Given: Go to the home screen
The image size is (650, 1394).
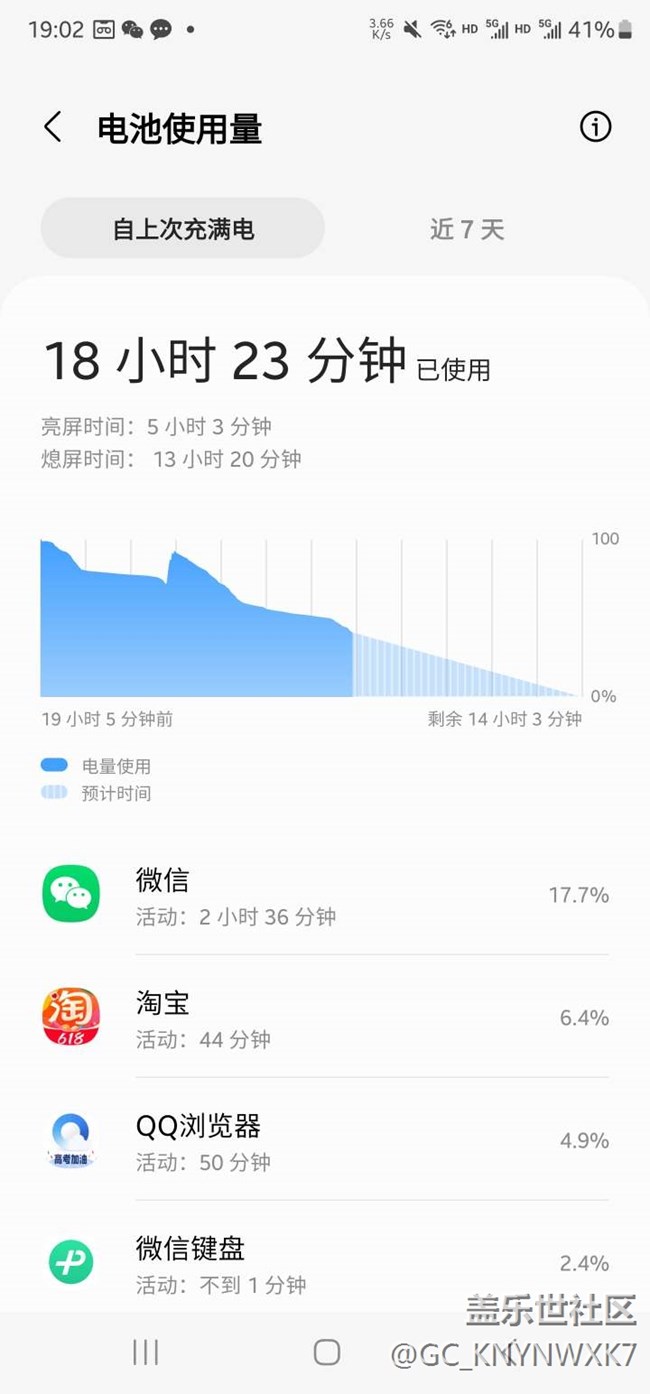Looking at the screenshot, I should tap(327, 1353).
